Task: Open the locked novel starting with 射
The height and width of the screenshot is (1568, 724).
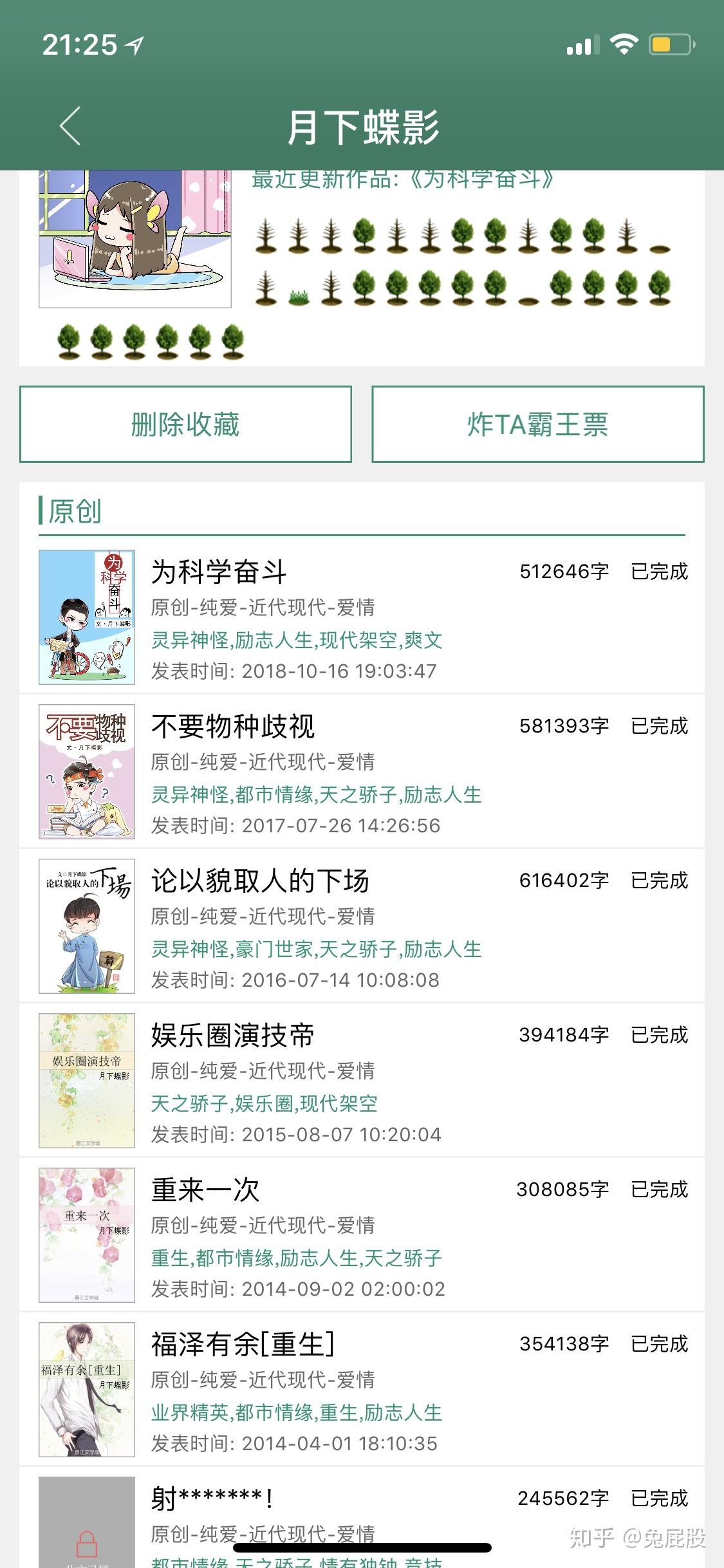Action: pos(212,1499)
